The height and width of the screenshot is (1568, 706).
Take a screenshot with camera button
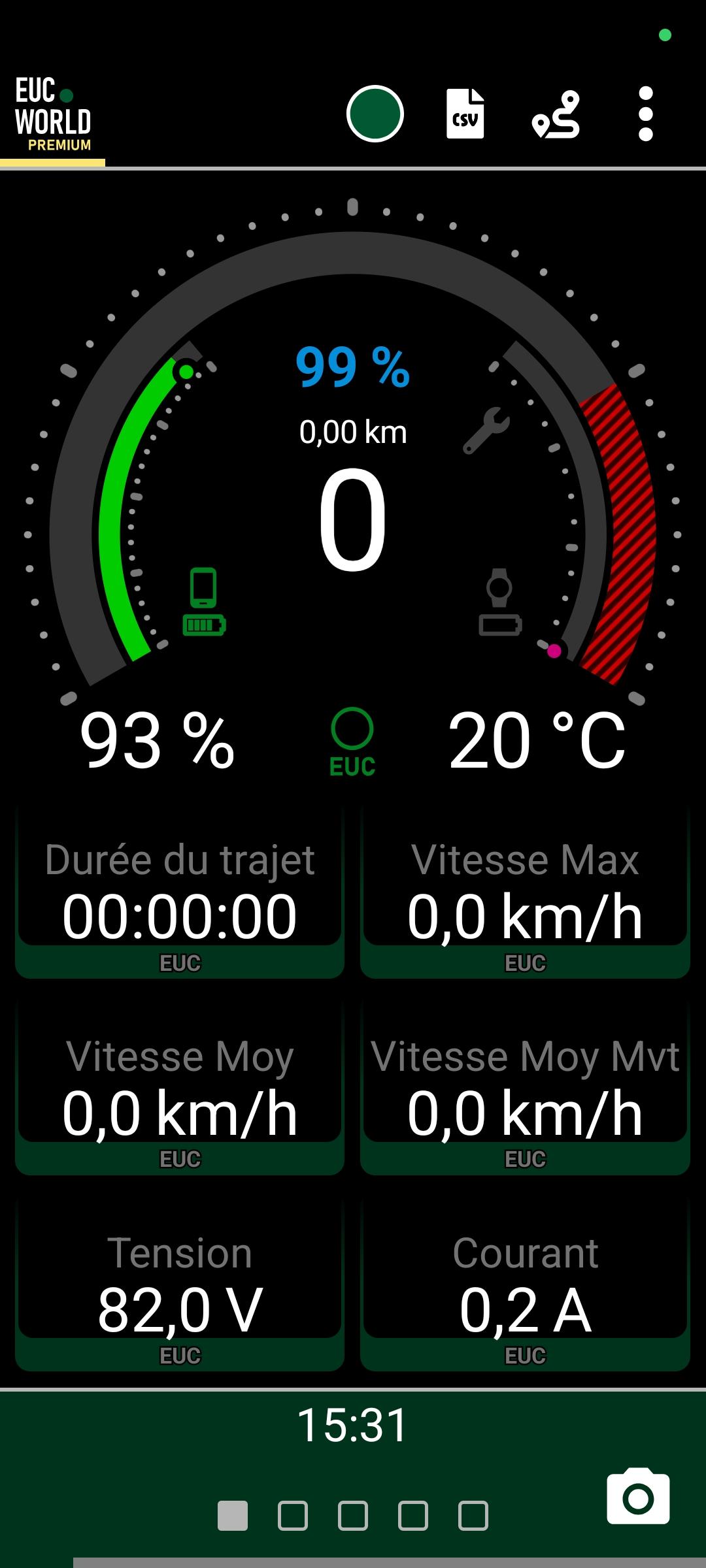[638, 1497]
